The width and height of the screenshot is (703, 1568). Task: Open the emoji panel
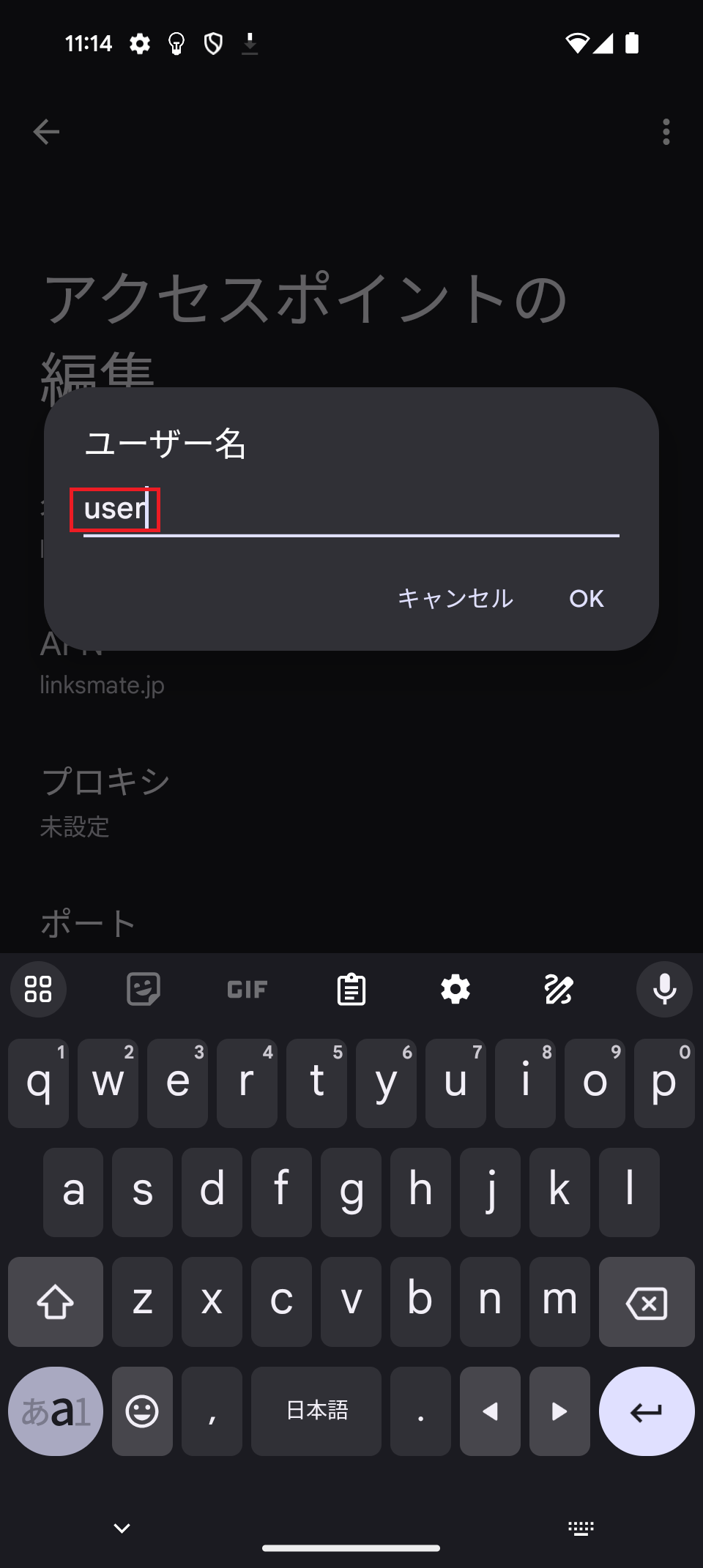[x=142, y=1411]
